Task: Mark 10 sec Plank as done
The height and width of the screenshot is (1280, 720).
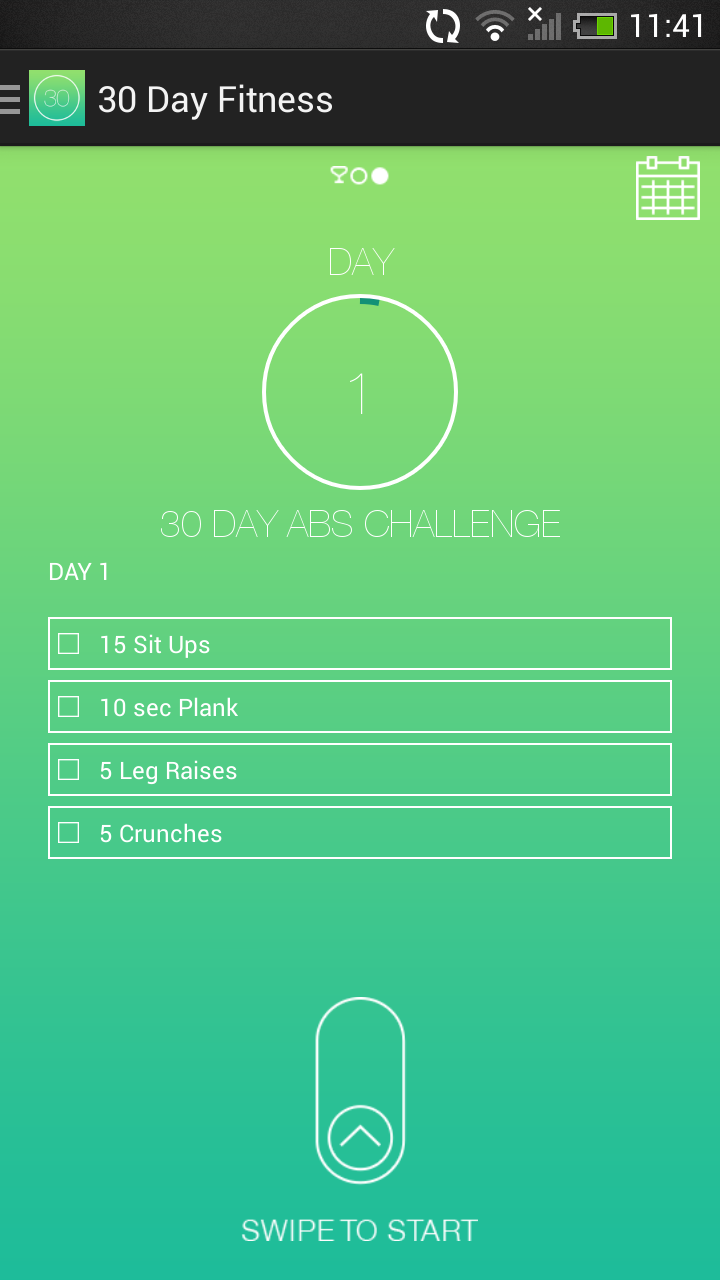Action: 69,707
